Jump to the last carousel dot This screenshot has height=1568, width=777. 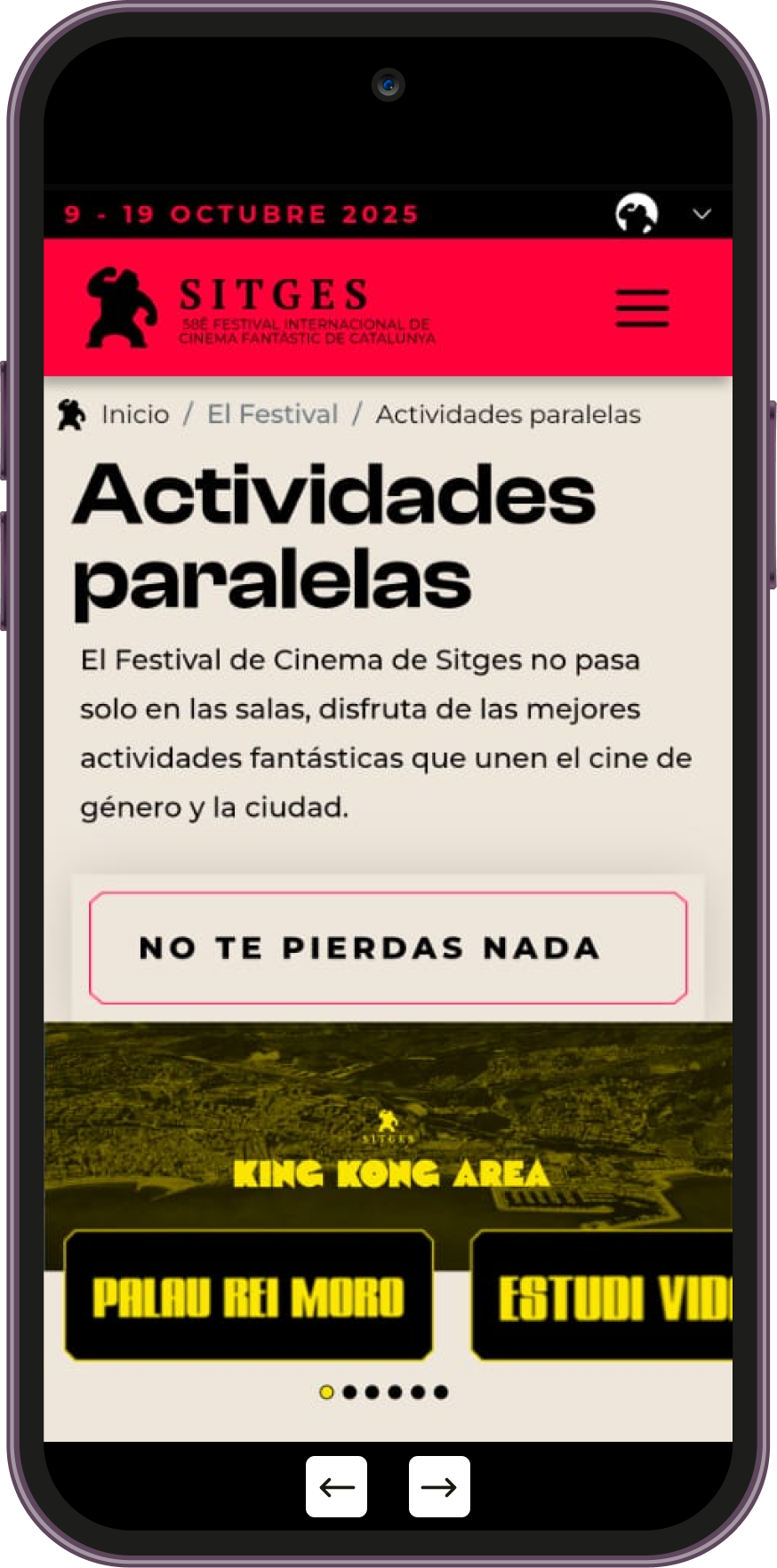pos(441,1392)
